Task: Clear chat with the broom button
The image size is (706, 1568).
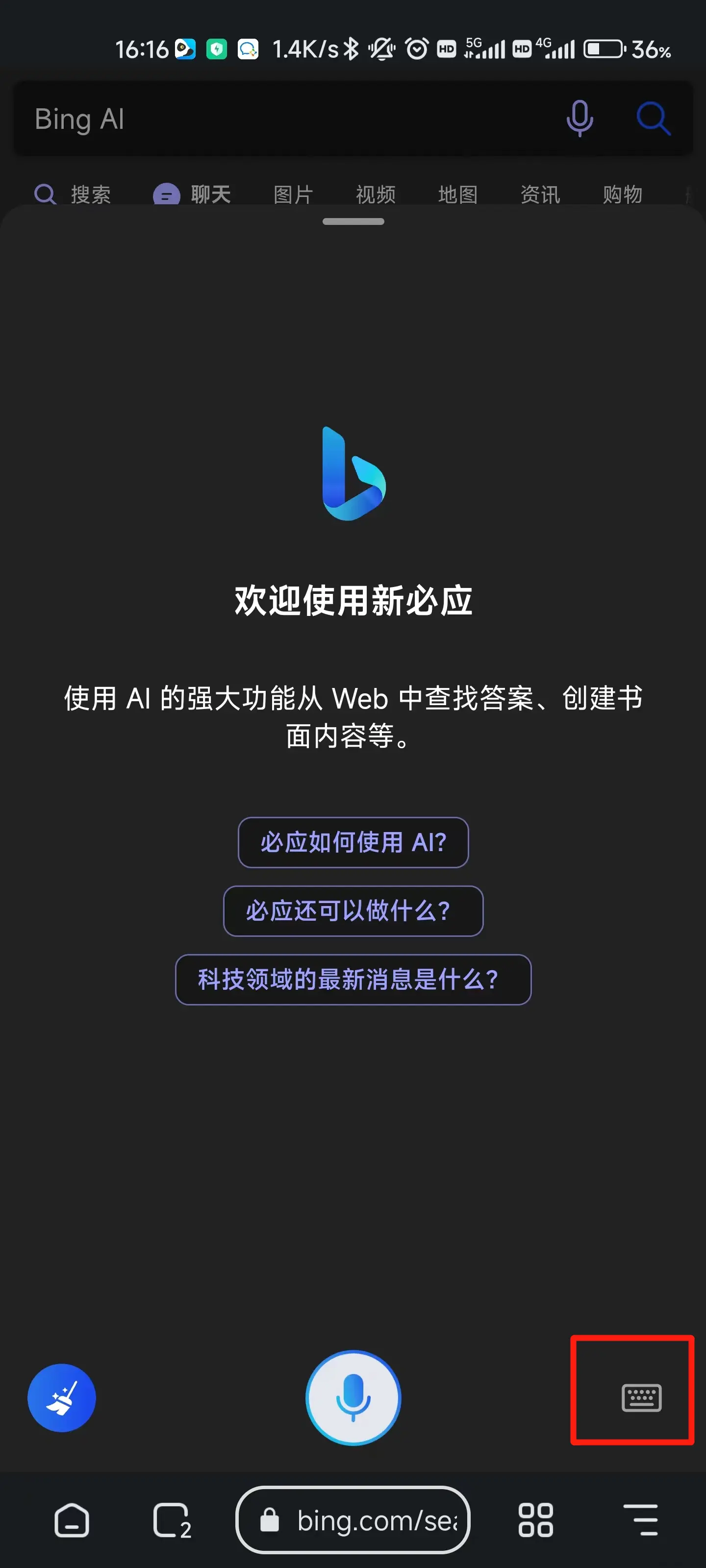Action: coord(61,1398)
